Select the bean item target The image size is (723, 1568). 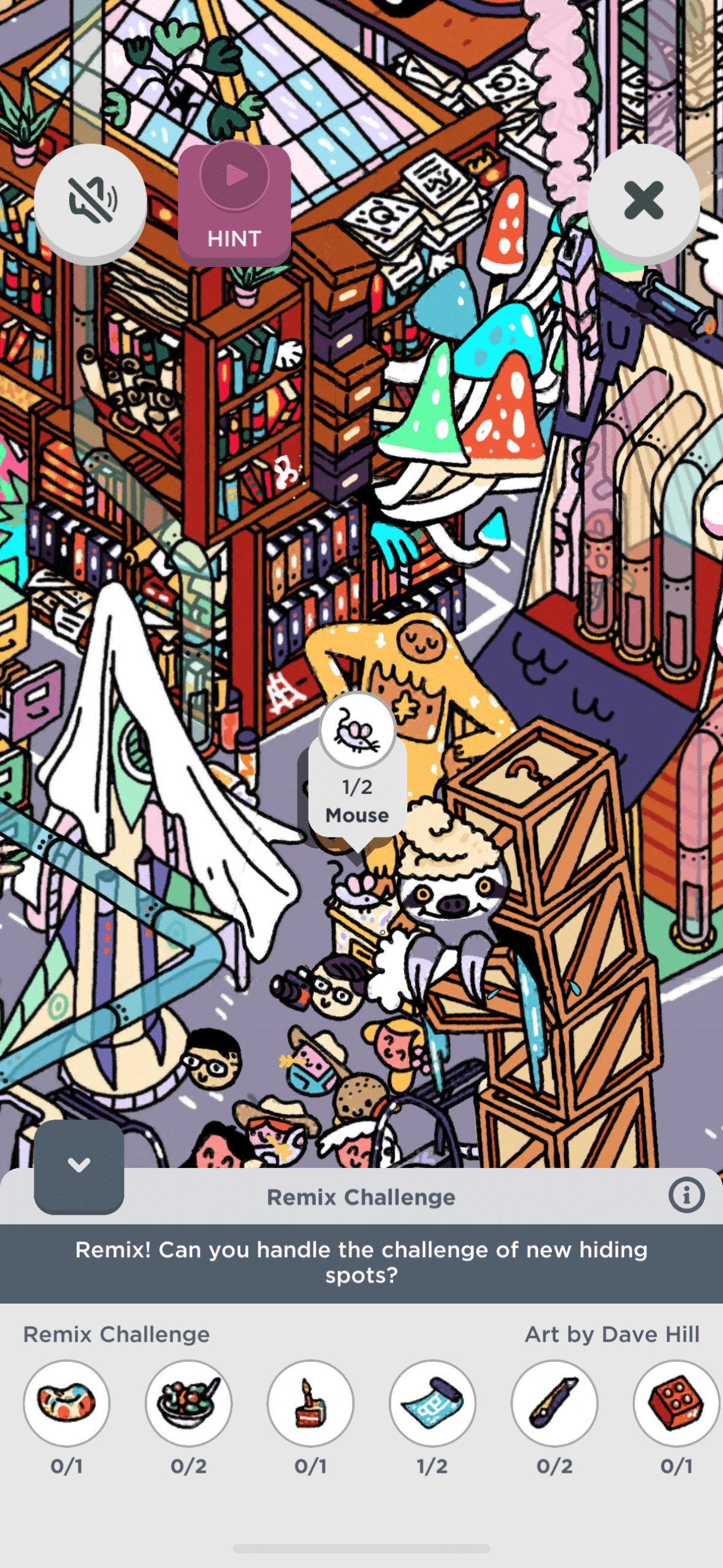tap(67, 1403)
